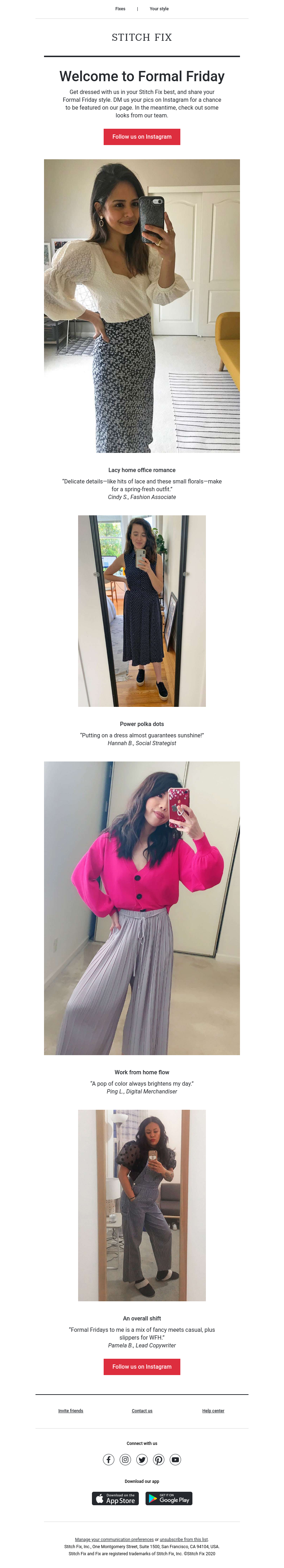This screenshot has height=1568, width=284.
Task: Open Stitch Fix Facebook page
Action: tap(109, 1459)
